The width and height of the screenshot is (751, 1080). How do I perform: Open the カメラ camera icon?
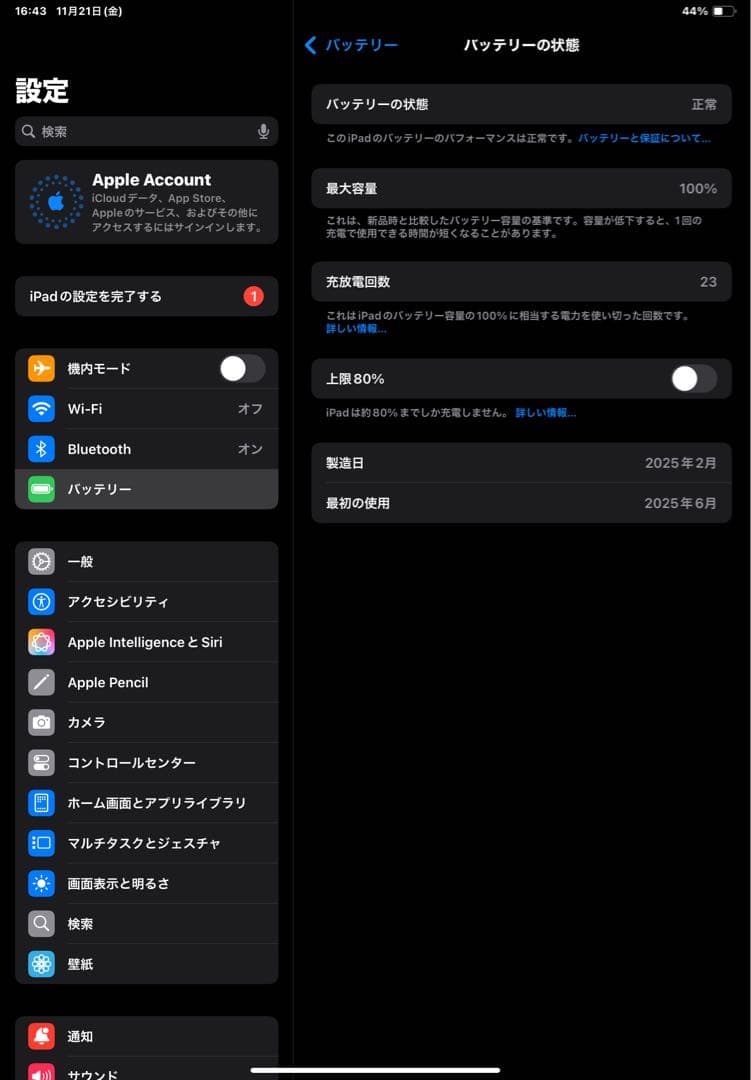click(42, 722)
